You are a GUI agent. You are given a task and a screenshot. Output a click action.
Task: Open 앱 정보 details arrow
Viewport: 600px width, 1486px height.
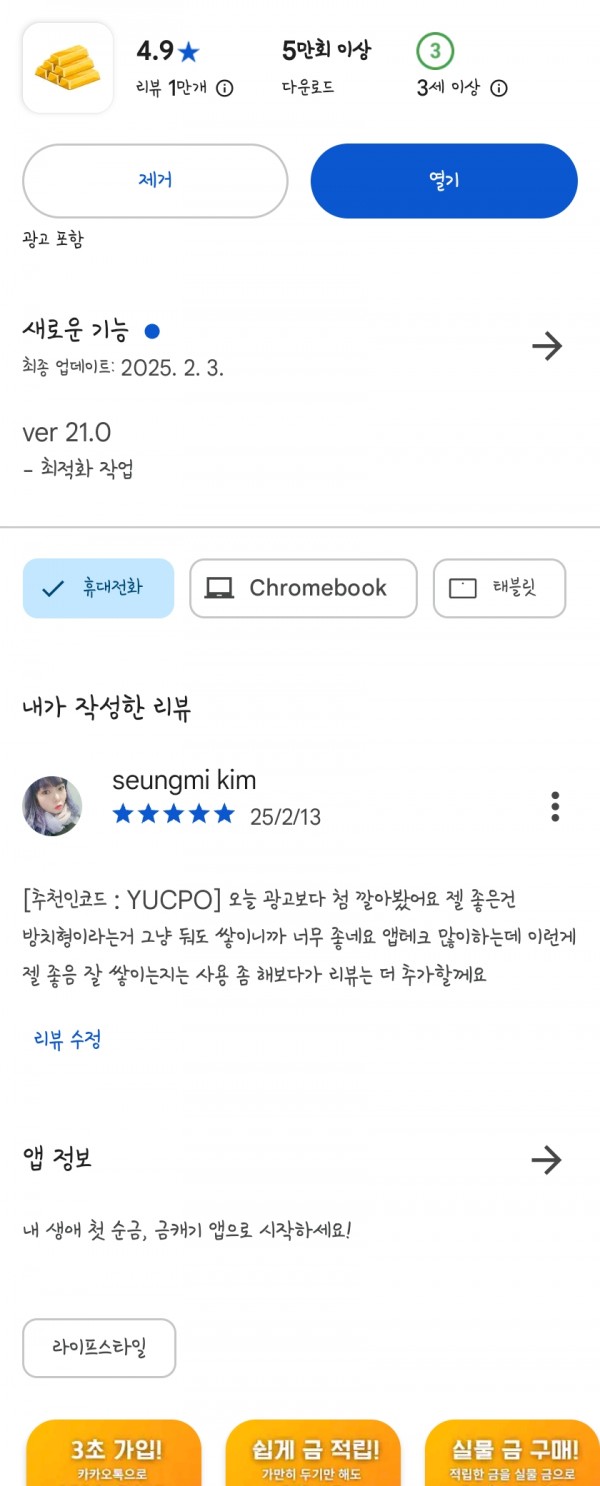546,1160
